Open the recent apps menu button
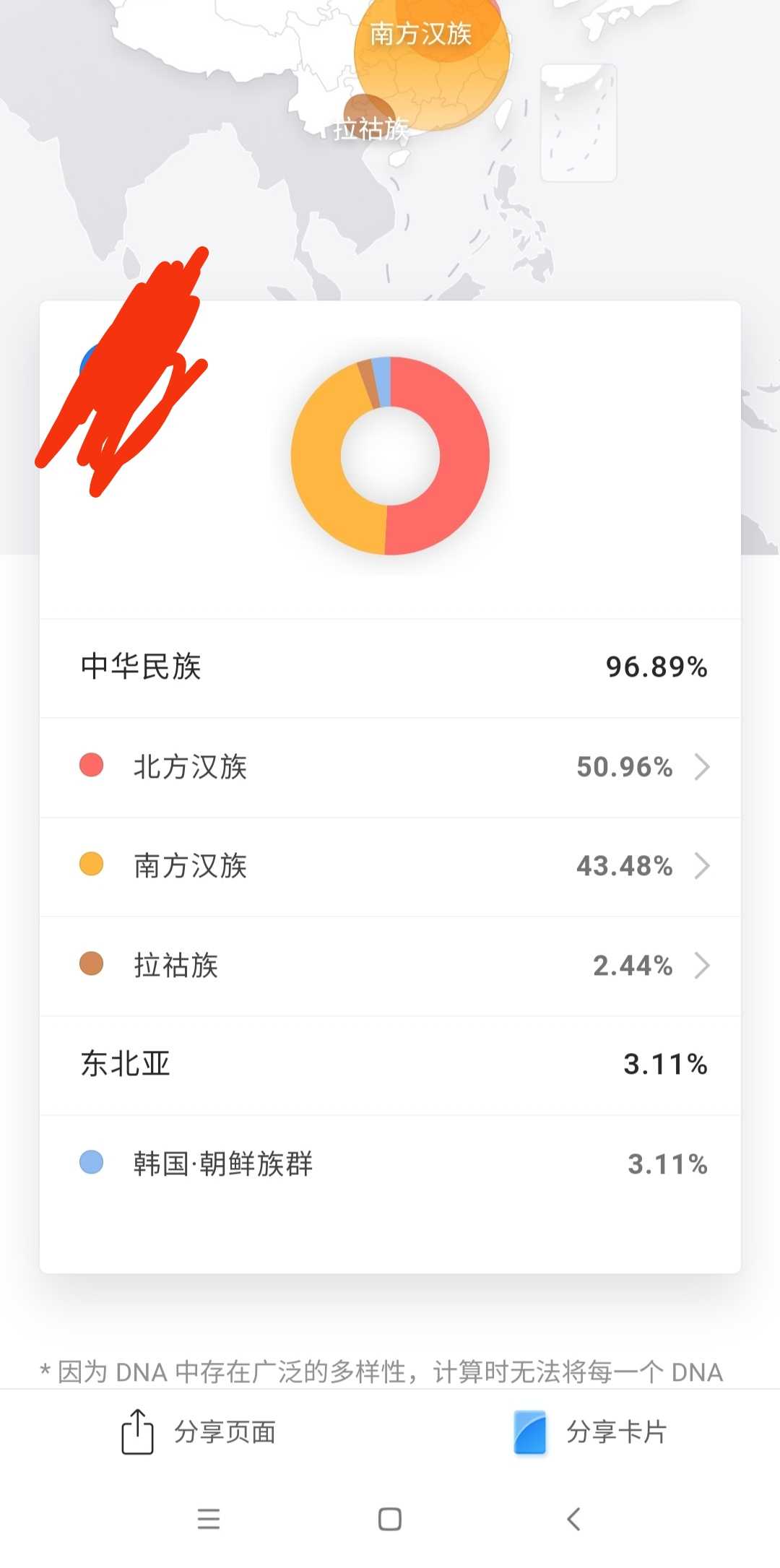780x1568 pixels. [209, 1519]
